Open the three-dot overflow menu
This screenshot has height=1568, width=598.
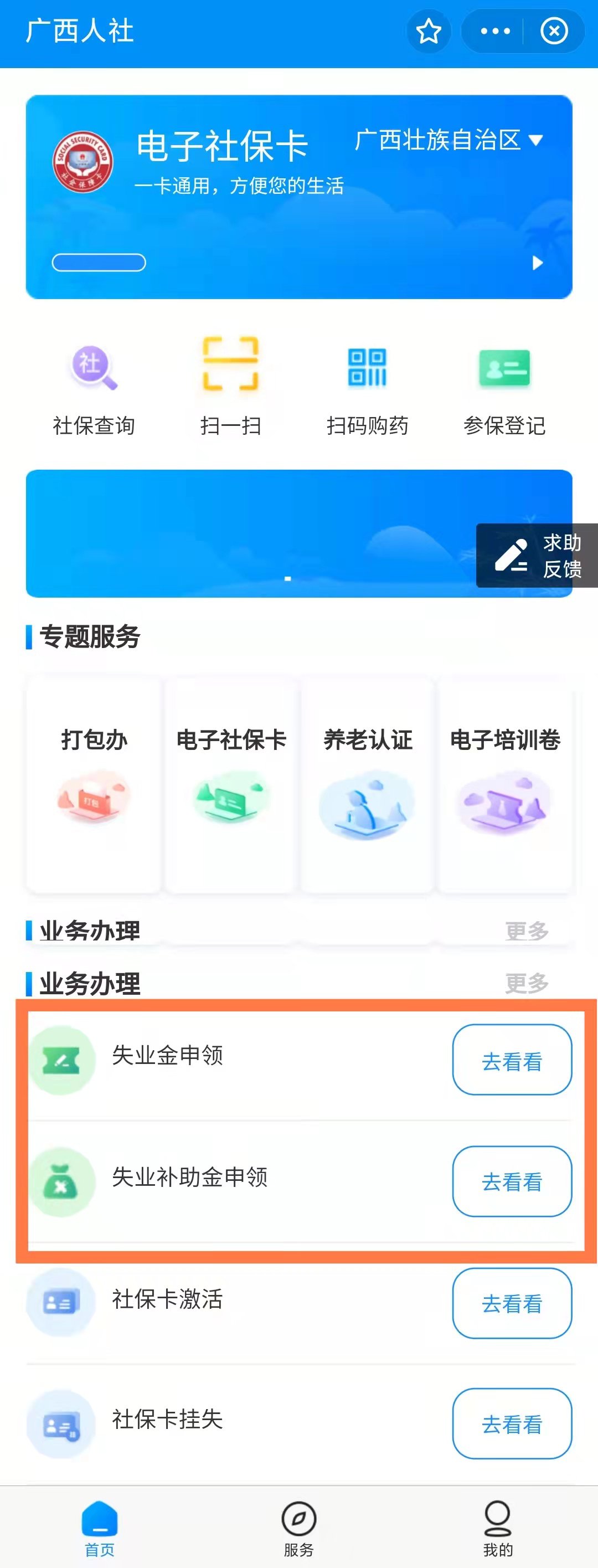[x=494, y=31]
